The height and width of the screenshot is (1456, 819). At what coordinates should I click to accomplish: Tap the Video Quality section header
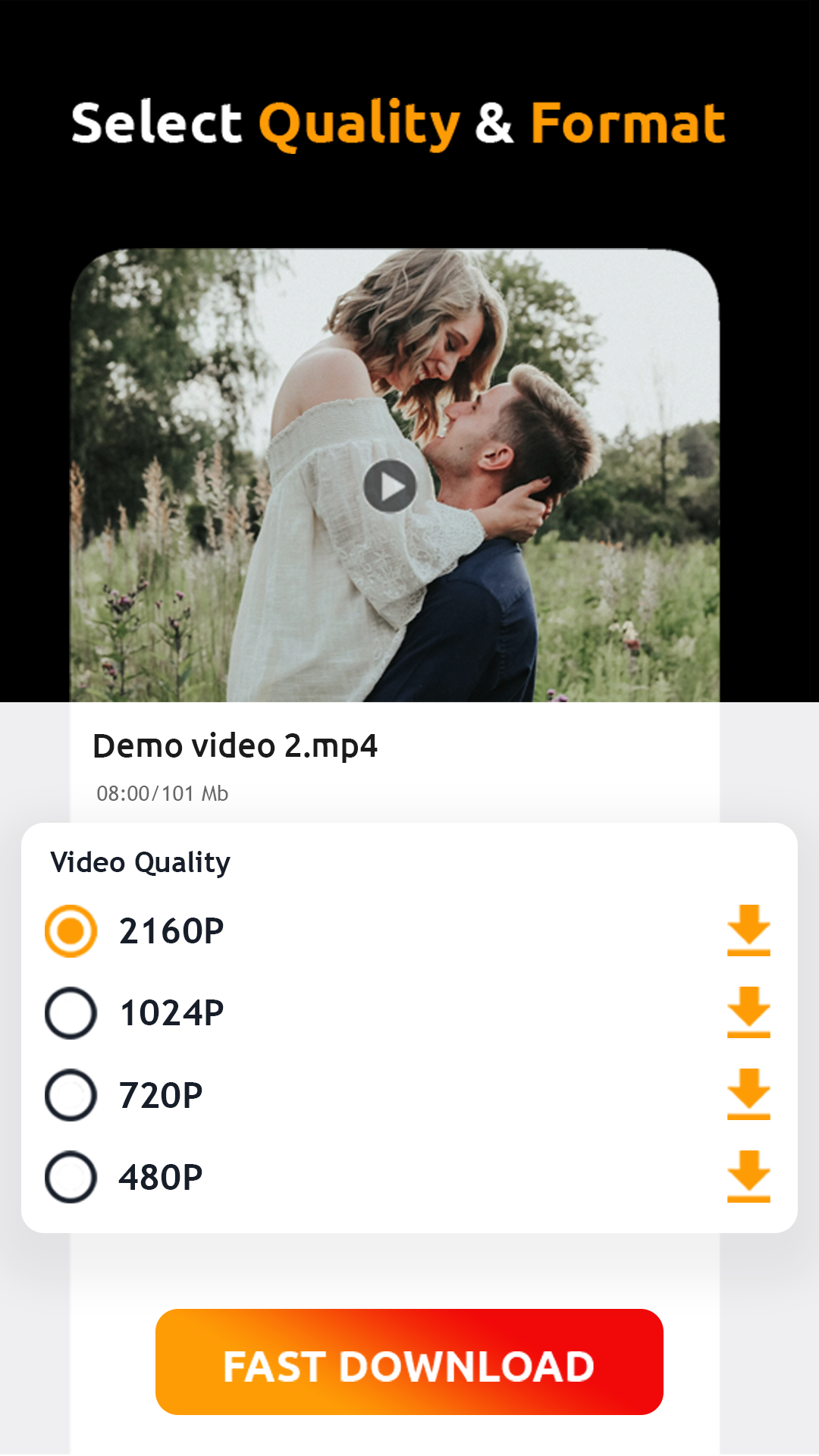[x=140, y=862]
